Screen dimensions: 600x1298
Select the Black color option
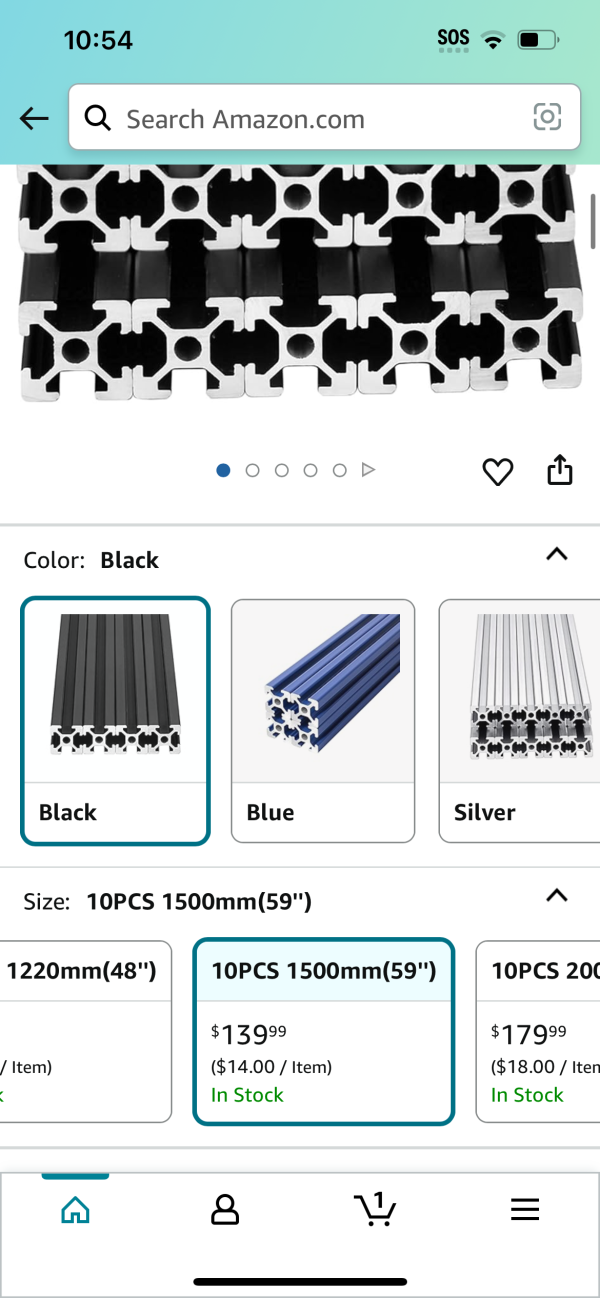(115, 720)
